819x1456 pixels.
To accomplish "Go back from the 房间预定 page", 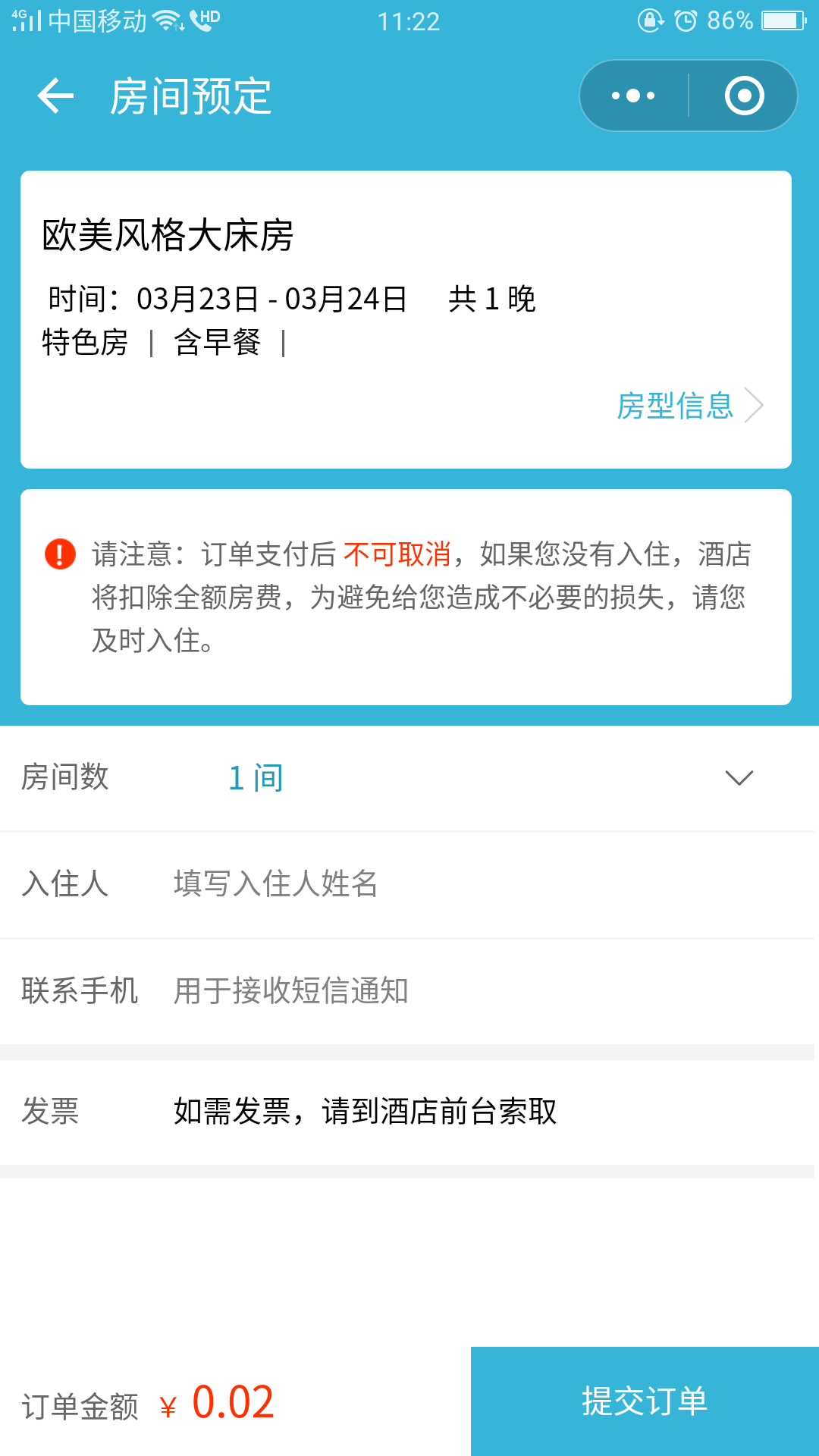I will coord(56,96).
